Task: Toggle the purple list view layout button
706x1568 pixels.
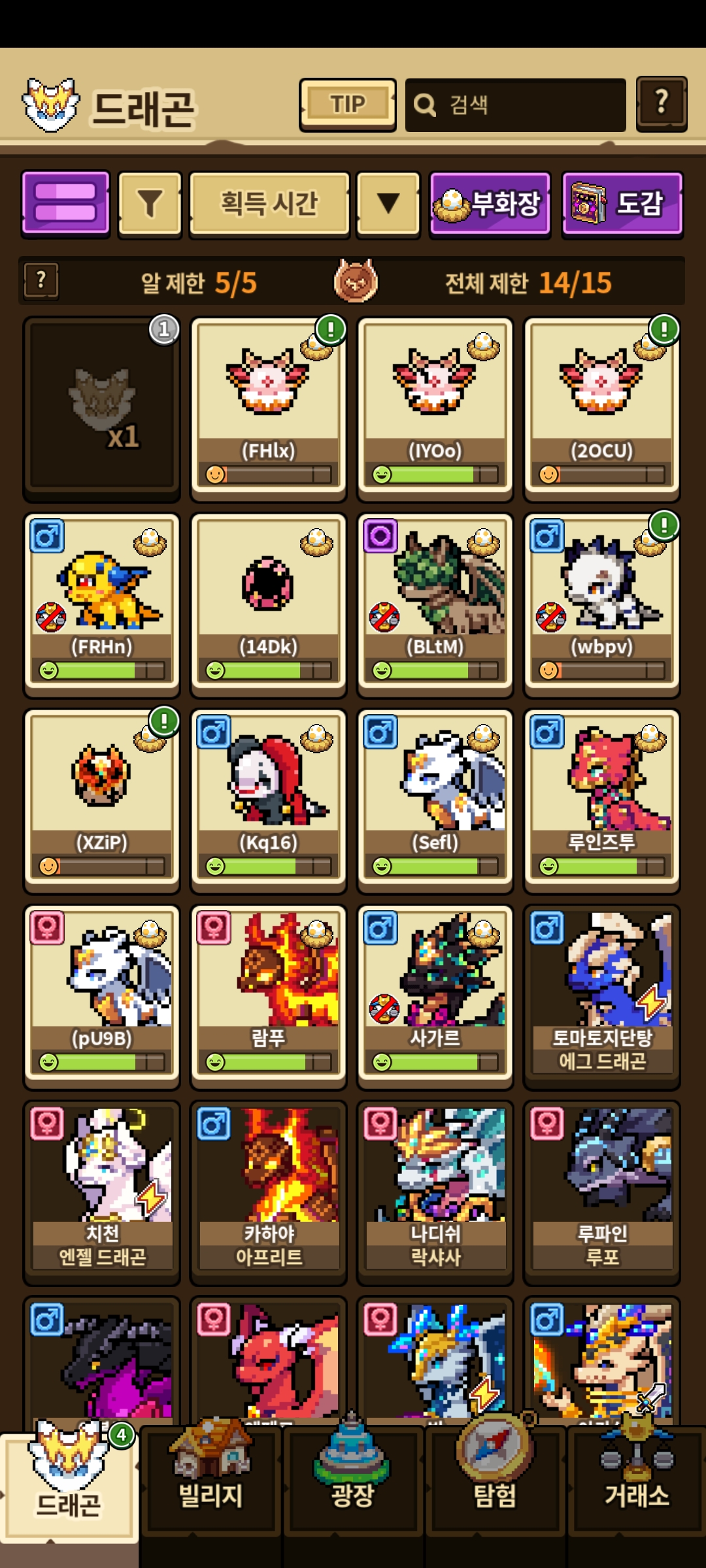Action: click(x=65, y=203)
